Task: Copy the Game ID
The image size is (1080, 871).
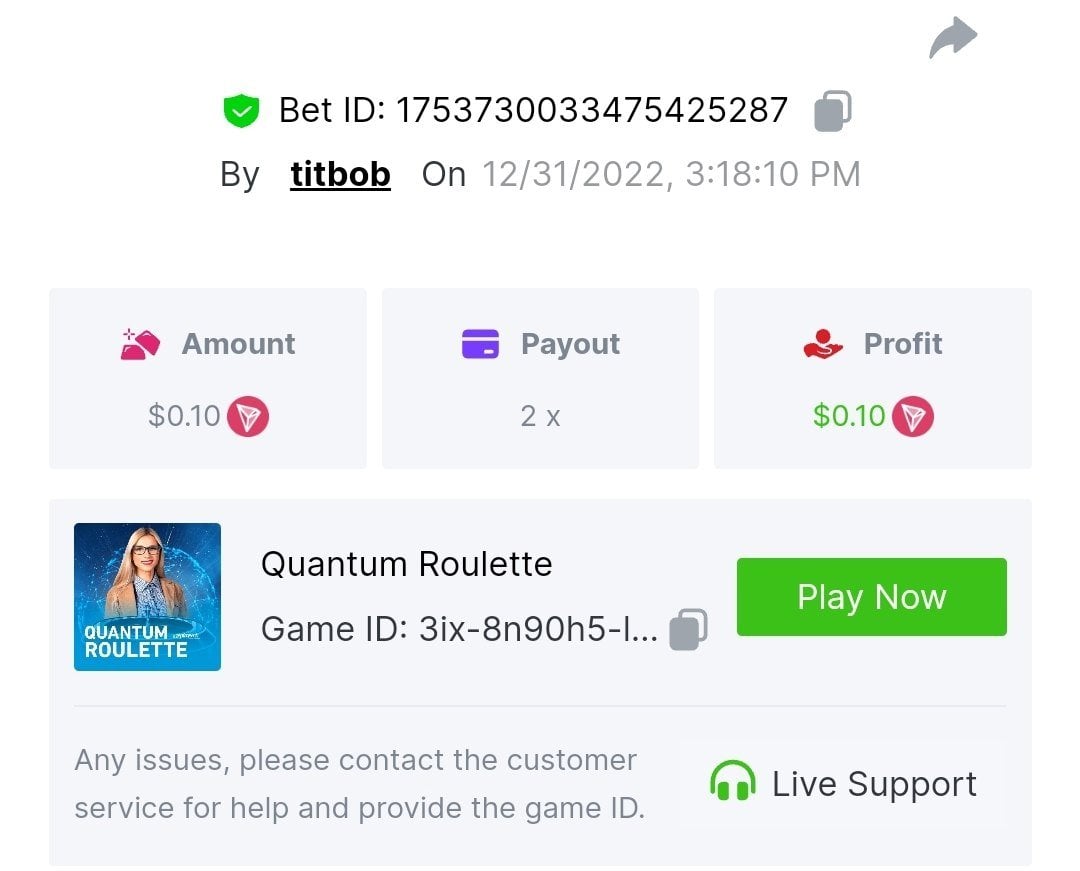Action: click(x=688, y=629)
